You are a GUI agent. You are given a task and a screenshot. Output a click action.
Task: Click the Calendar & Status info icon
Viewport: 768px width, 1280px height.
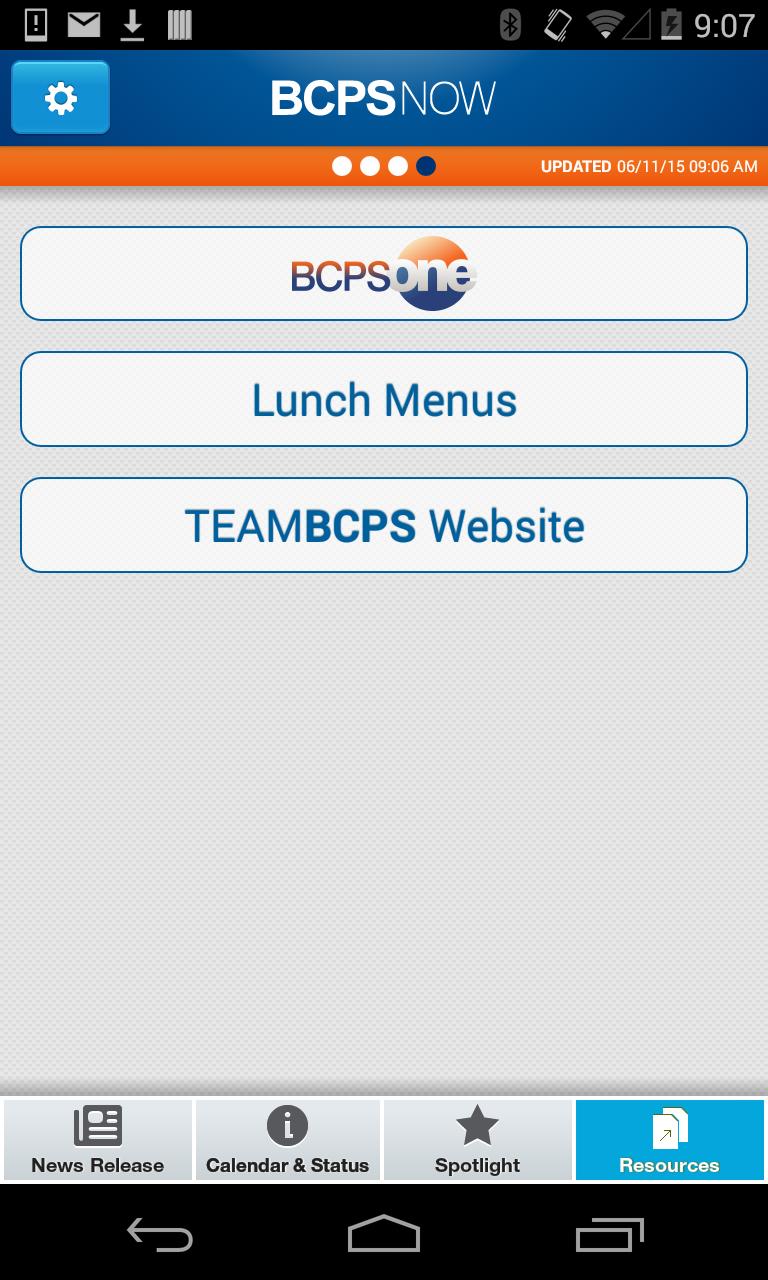pos(287,1124)
